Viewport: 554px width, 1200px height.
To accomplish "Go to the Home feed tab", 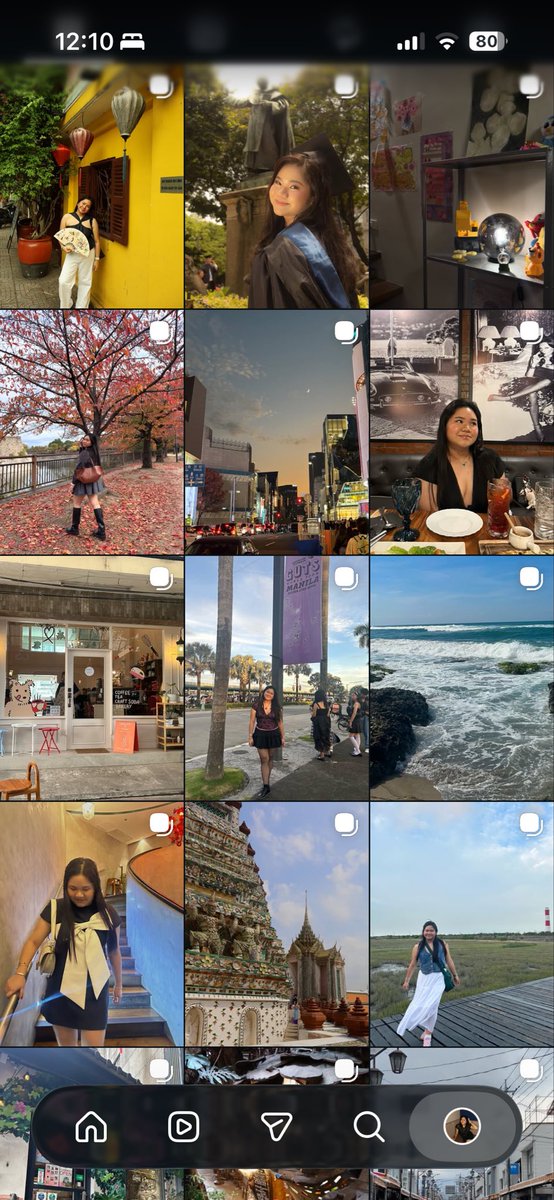I will (x=91, y=1127).
